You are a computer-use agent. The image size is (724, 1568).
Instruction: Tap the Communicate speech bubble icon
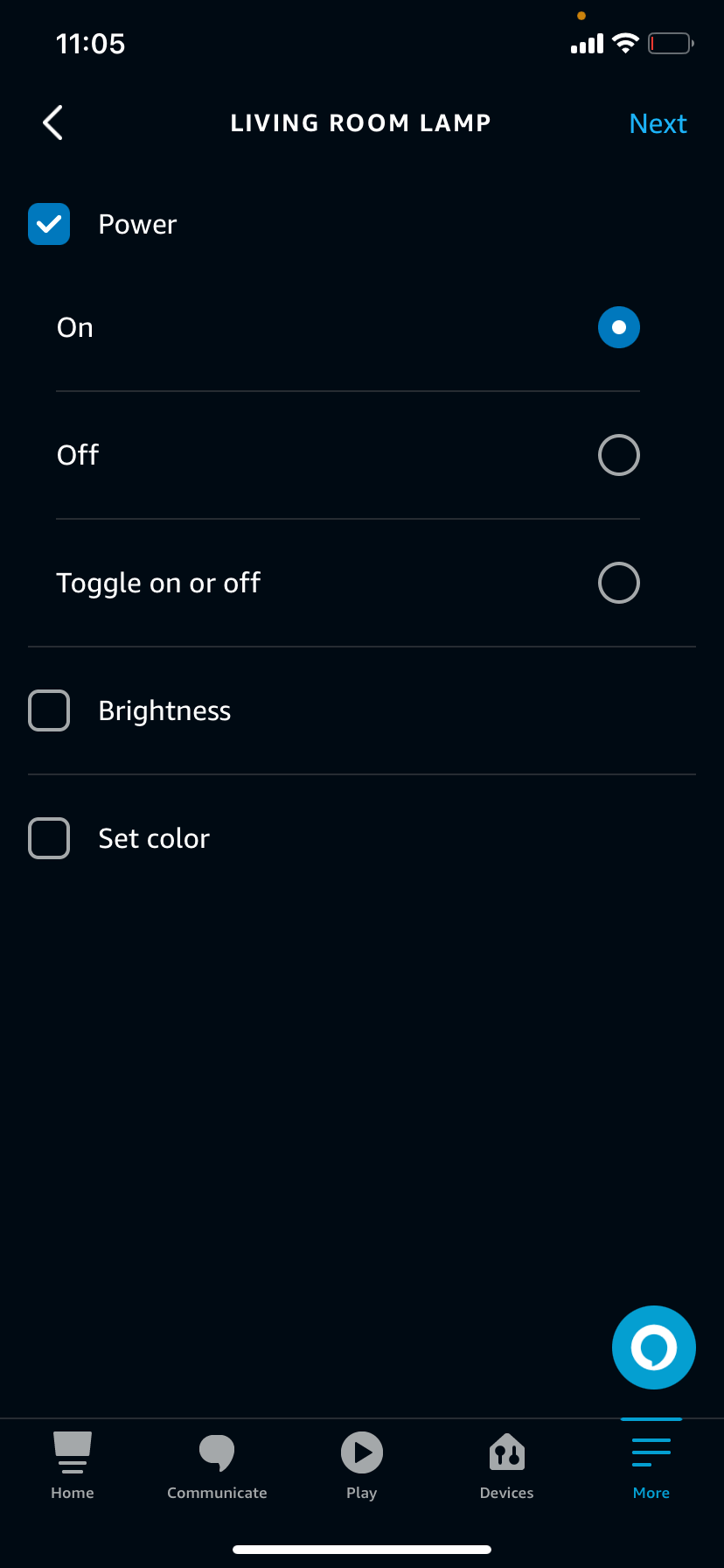[217, 1452]
